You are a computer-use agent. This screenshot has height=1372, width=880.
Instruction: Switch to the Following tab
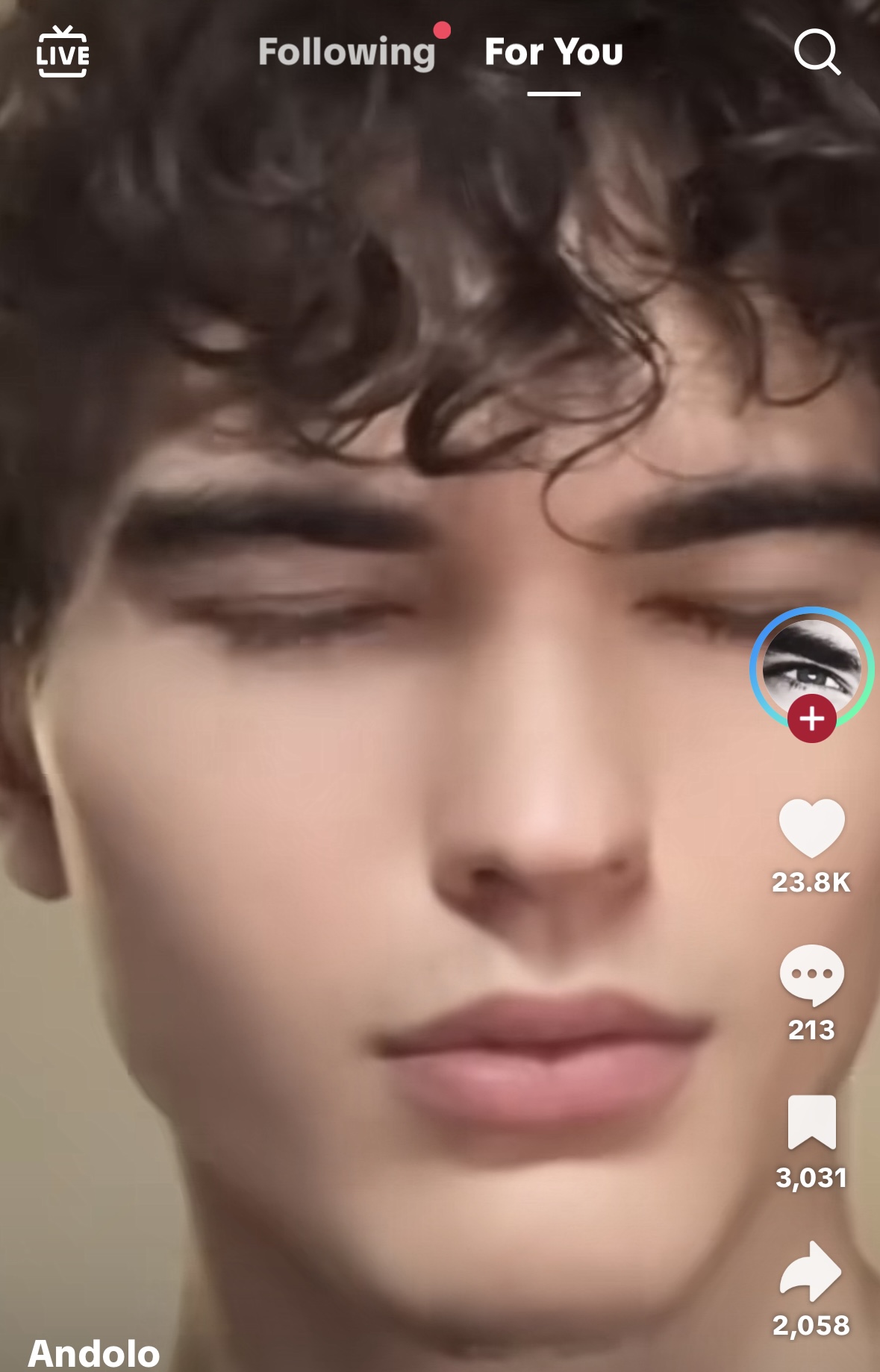(x=346, y=52)
